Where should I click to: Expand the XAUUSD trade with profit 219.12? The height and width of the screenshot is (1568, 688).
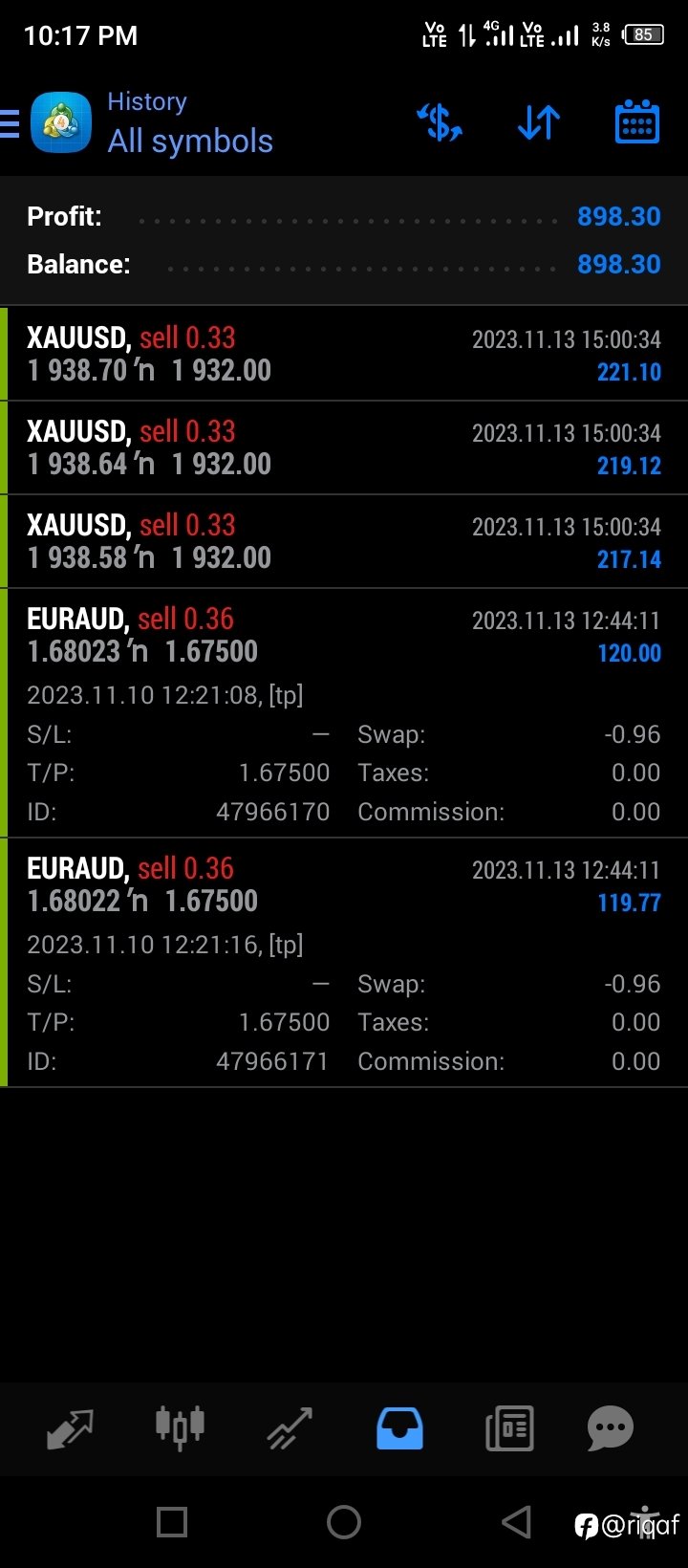coord(344,447)
